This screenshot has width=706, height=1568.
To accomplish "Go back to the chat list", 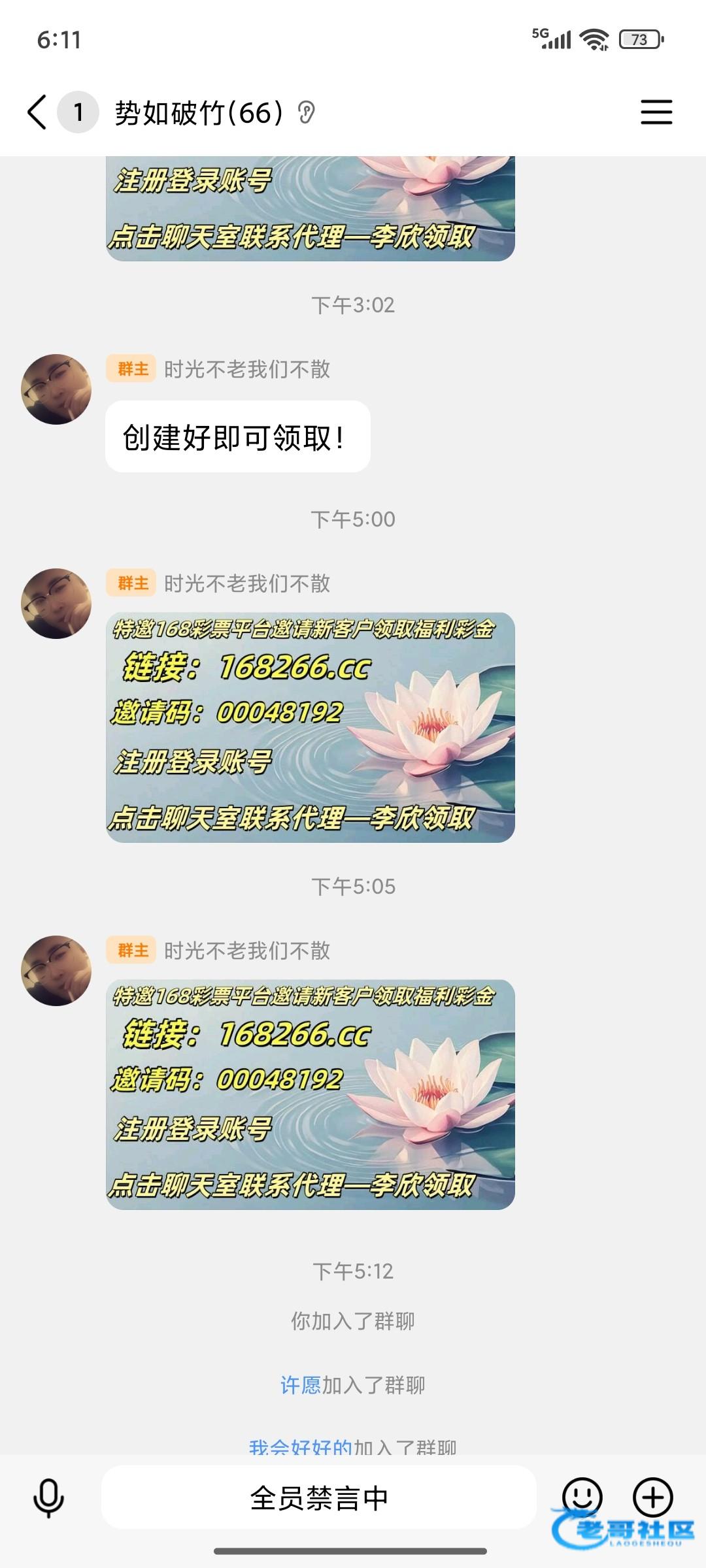I will [38, 112].
